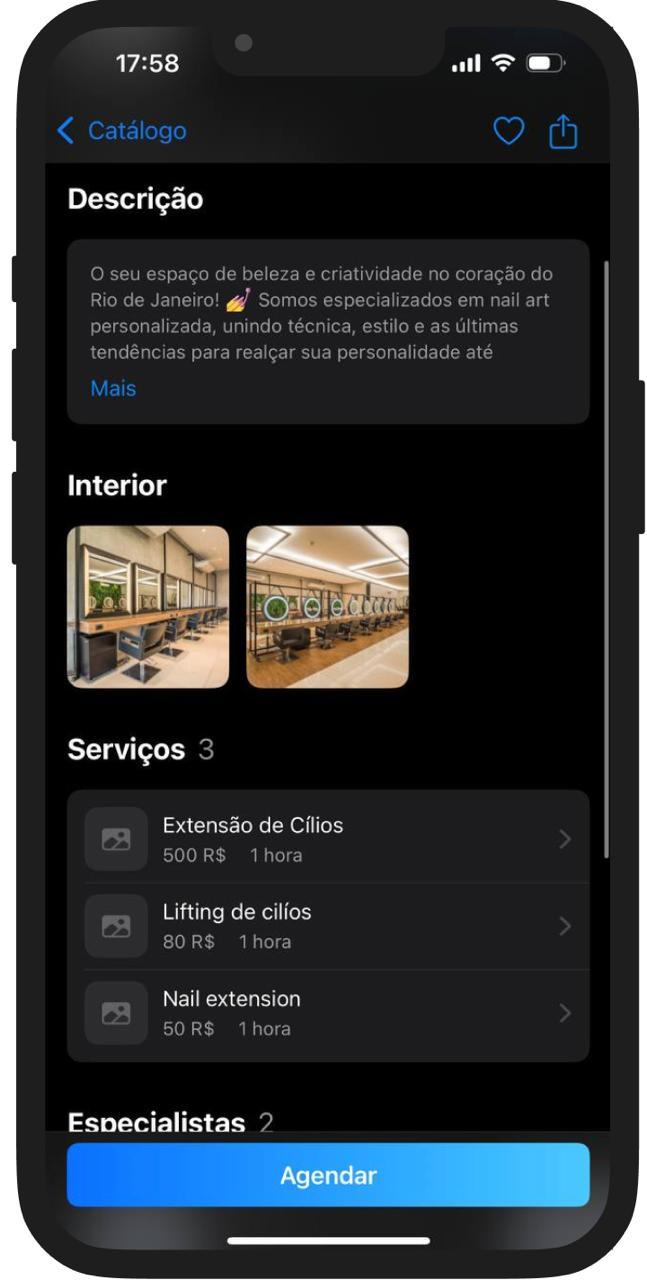Open the first interior photo

[148, 607]
